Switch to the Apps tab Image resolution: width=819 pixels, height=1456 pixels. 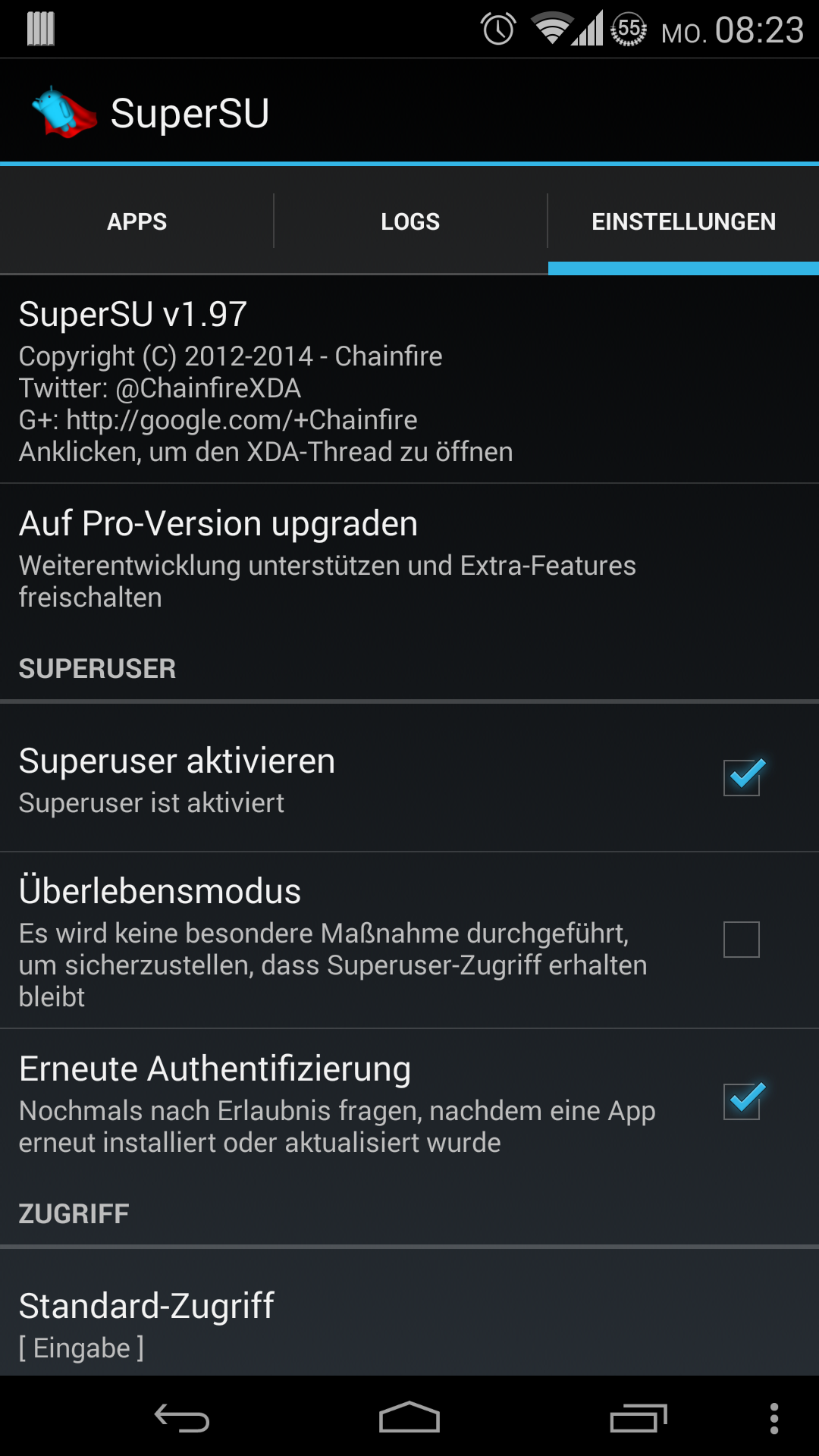pos(136,221)
